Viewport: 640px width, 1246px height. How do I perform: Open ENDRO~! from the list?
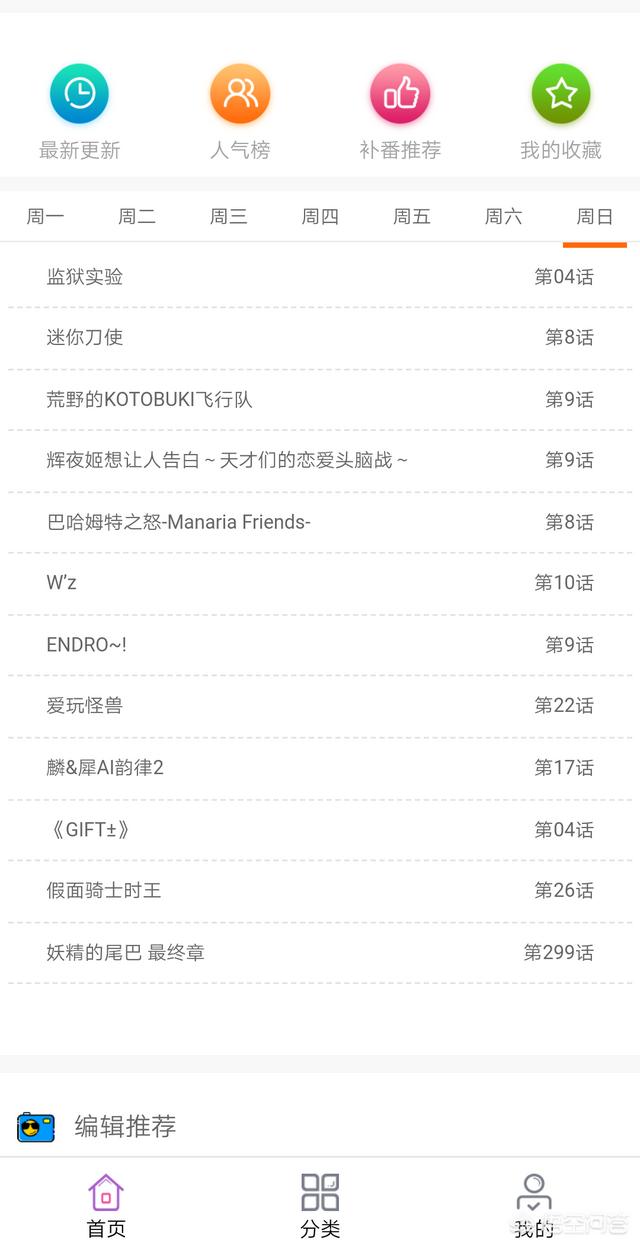click(x=320, y=645)
